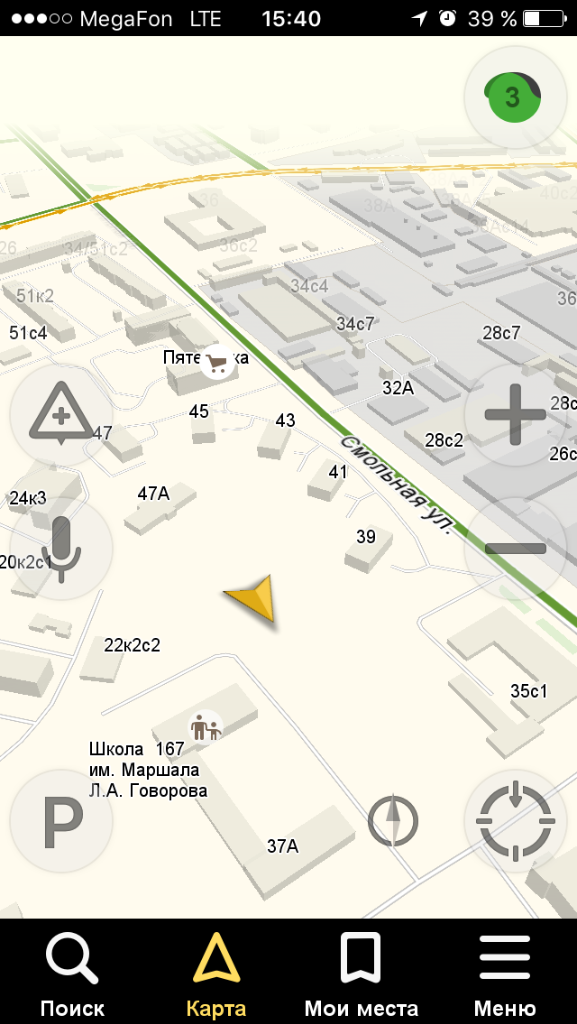This screenshot has width=577, height=1024.
Task: Open the traffic level indicator showing 3
Action: [x=514, y=97]
